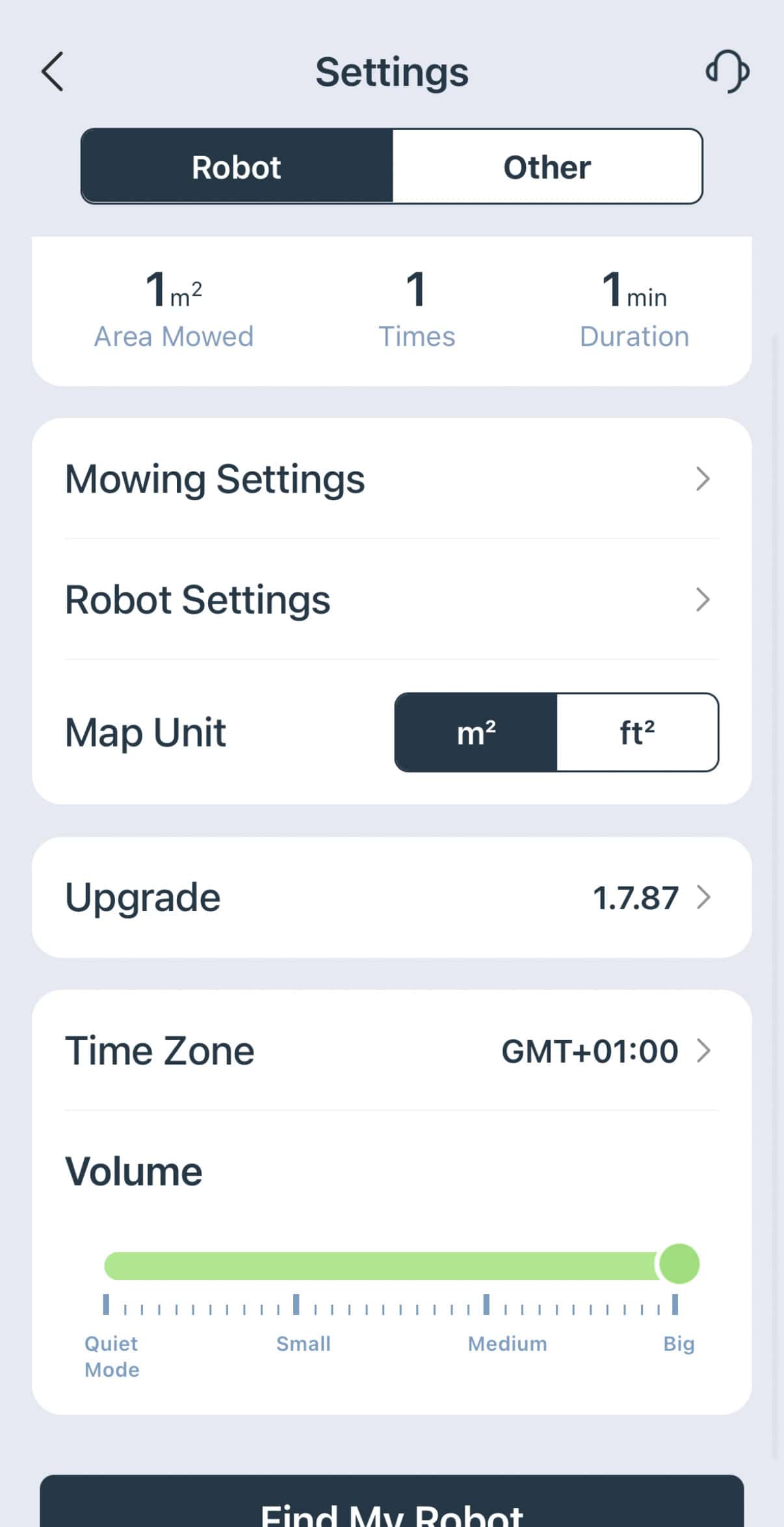The height and width of the screenshot is (1527, 784).
Task: Open Time Zone GMT+01:00 setting
Action: (391, 1050)
